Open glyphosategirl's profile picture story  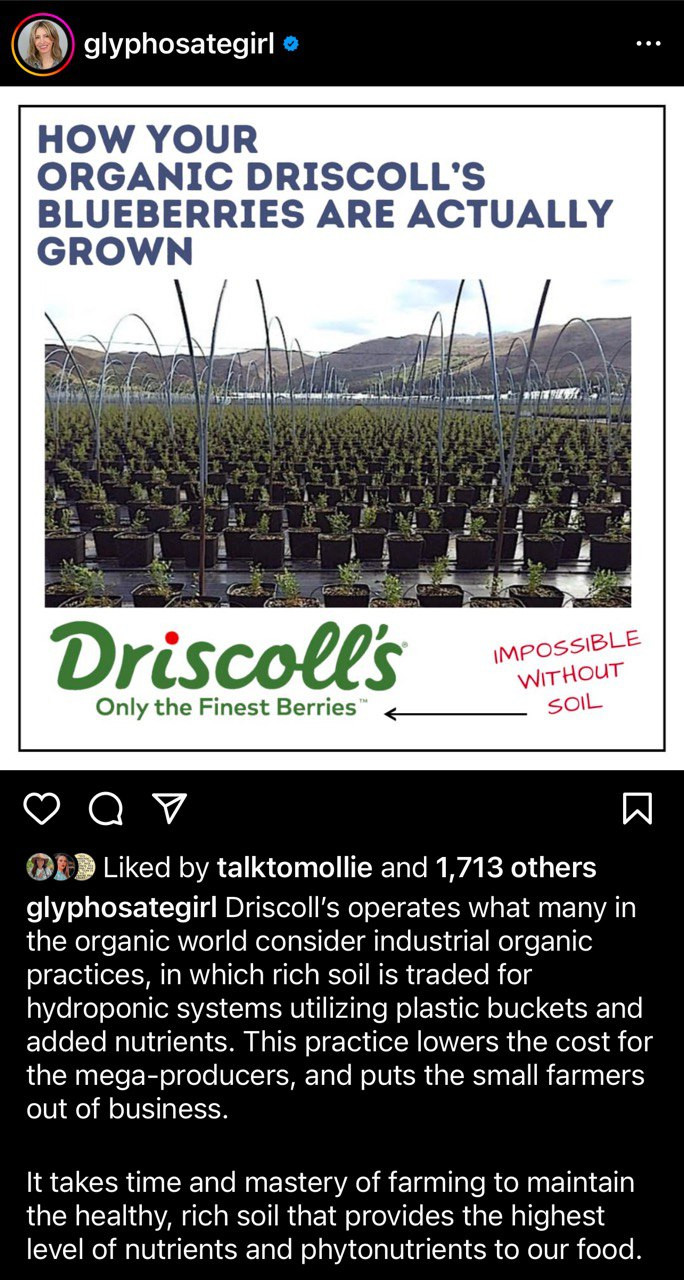[42, 45]
